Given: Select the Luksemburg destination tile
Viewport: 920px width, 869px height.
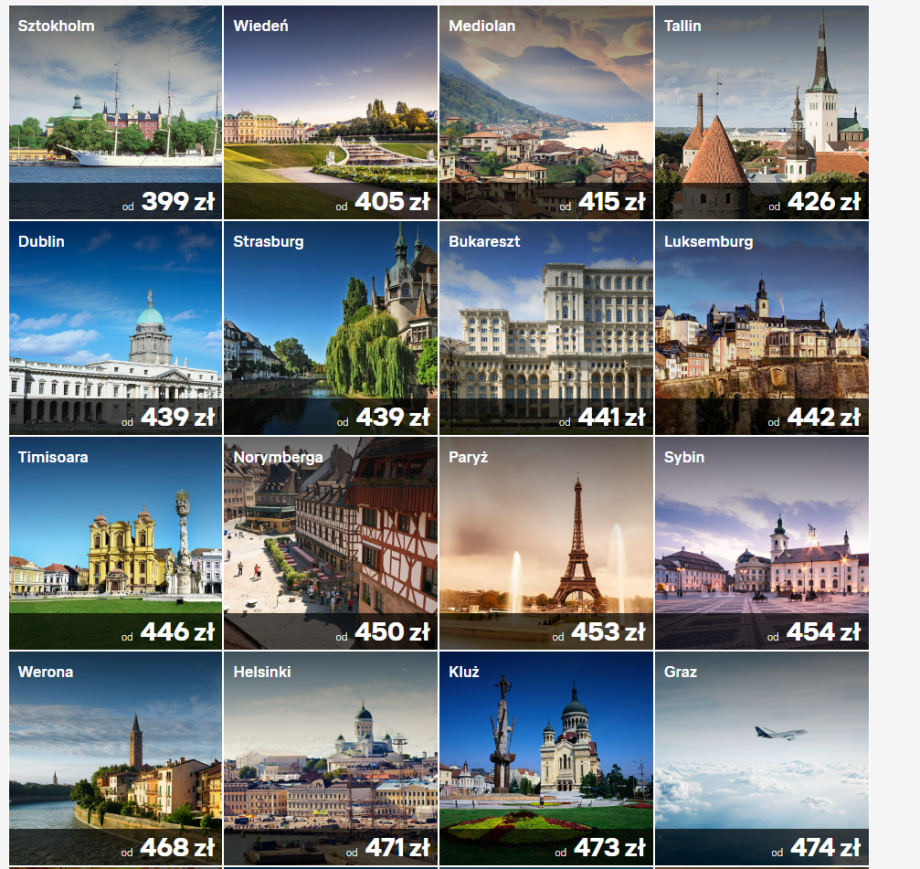Looking at the screenshot, I should click(x=761, y=328).
